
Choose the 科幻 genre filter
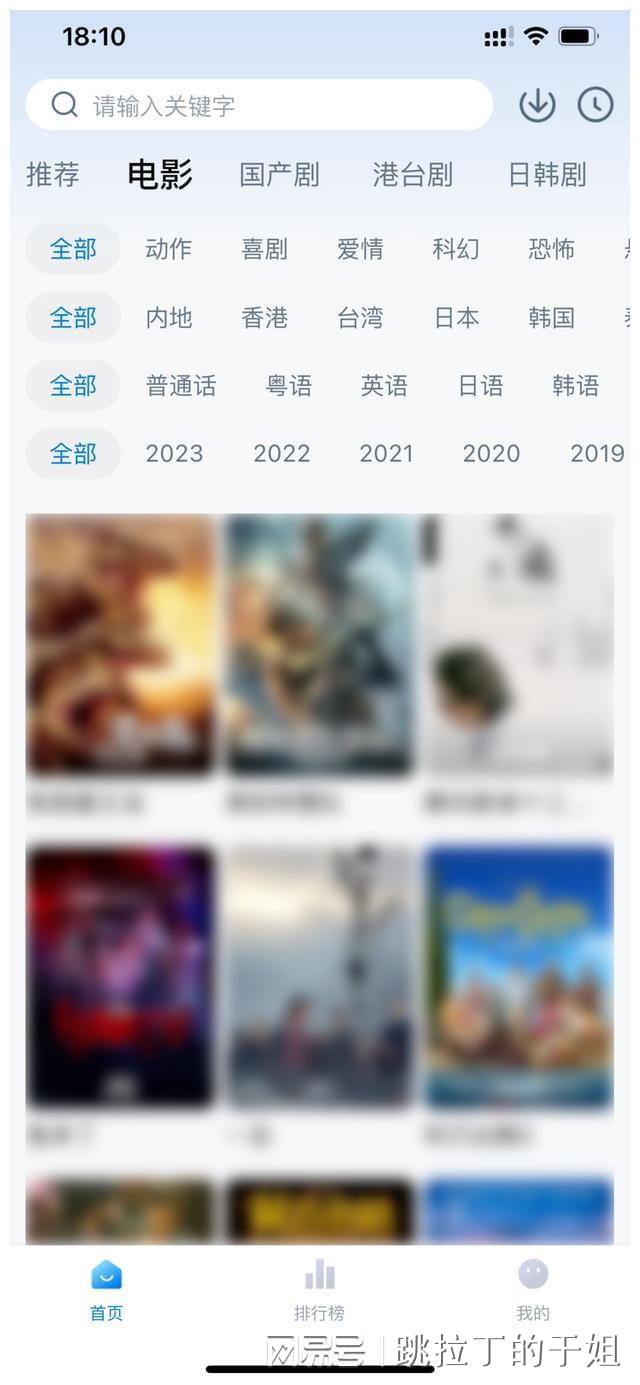[456, 249]
